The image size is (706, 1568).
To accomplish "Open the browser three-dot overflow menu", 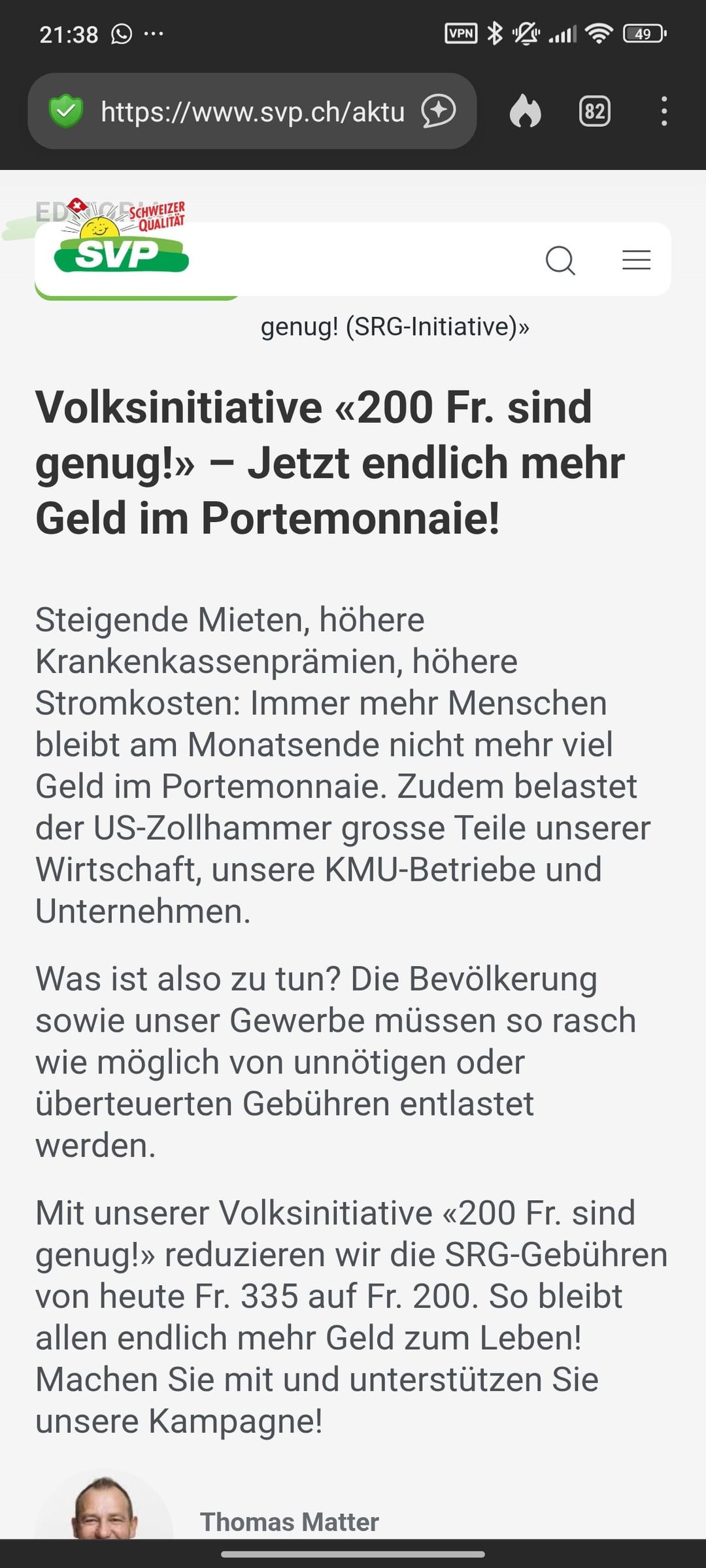I will (664, 111).
